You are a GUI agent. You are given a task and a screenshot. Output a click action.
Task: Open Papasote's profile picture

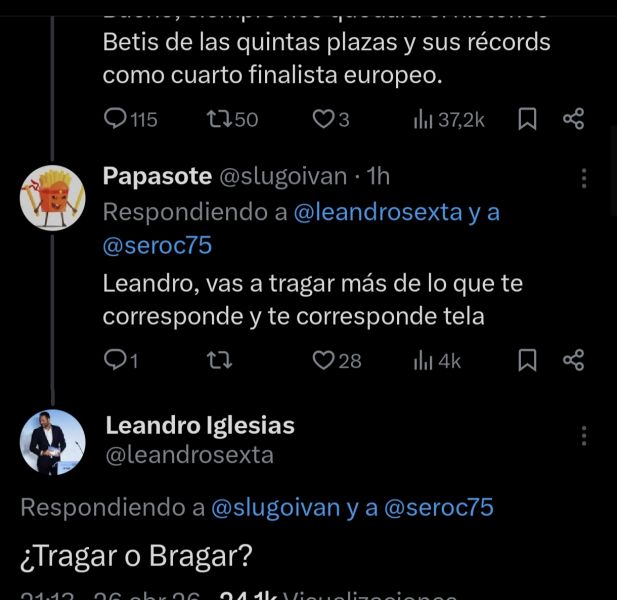52,197
